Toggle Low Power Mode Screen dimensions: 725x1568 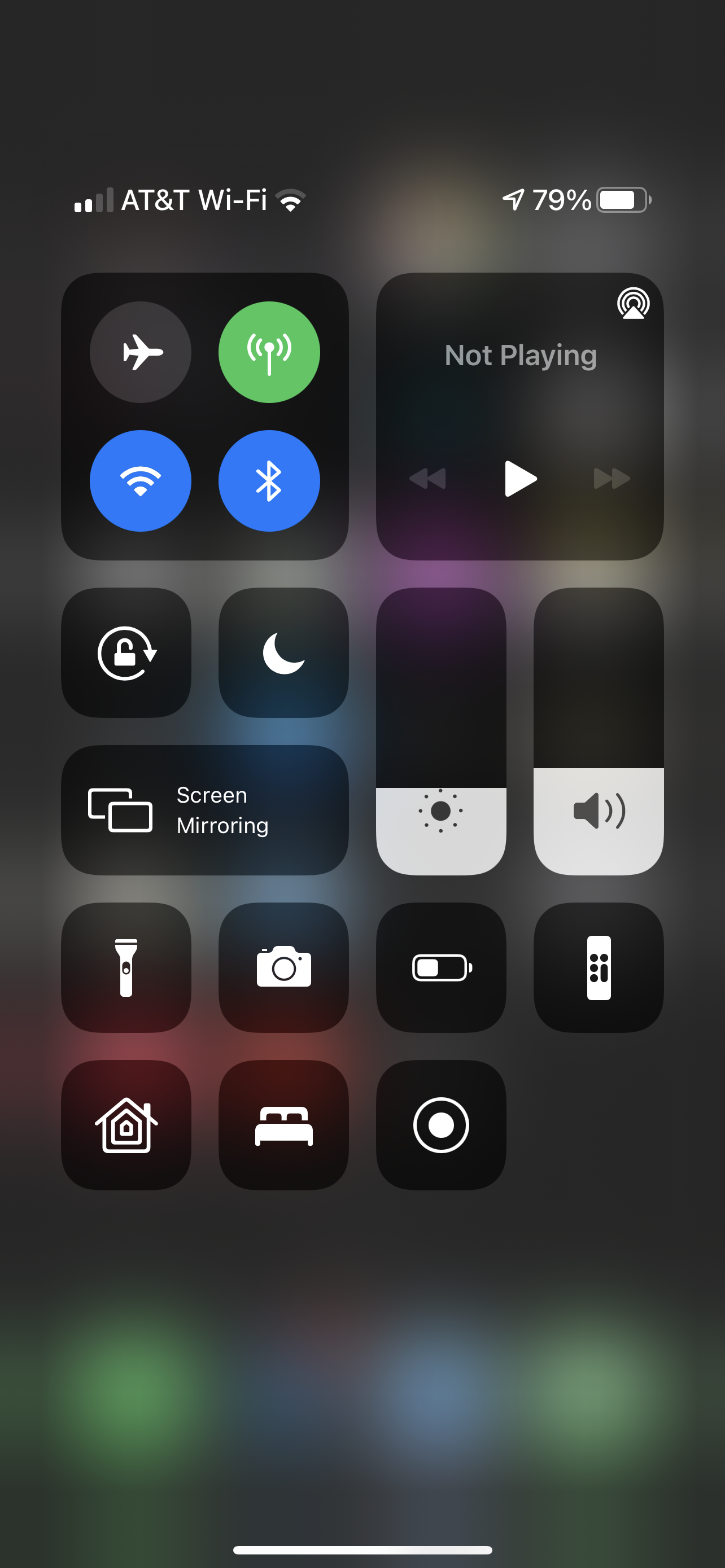click(442, 967)
